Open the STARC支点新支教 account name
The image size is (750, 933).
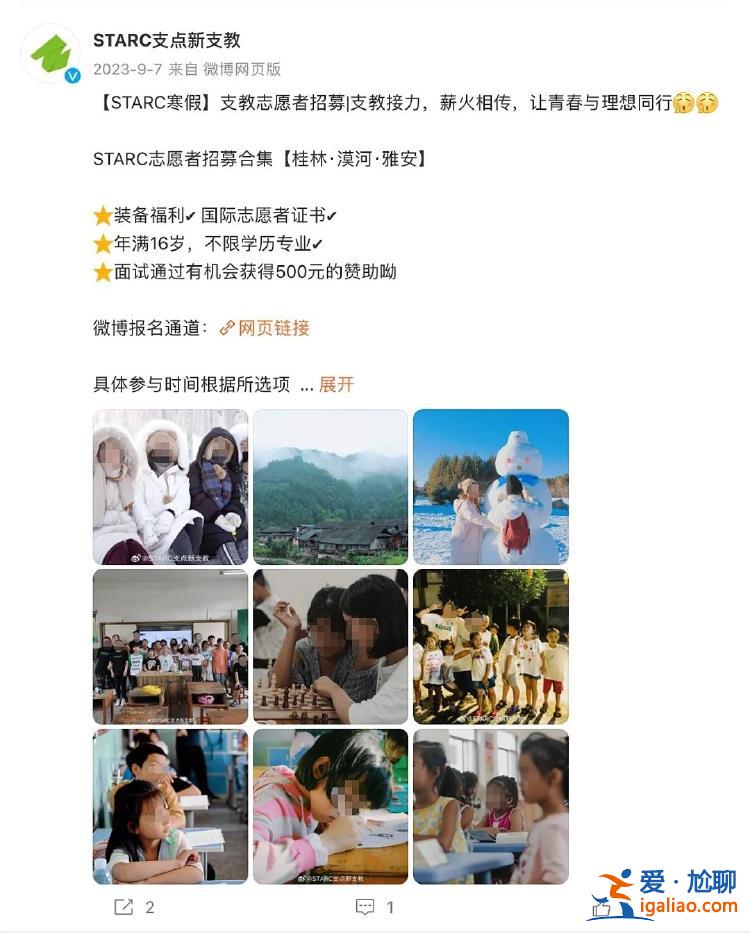coord(167,40)
